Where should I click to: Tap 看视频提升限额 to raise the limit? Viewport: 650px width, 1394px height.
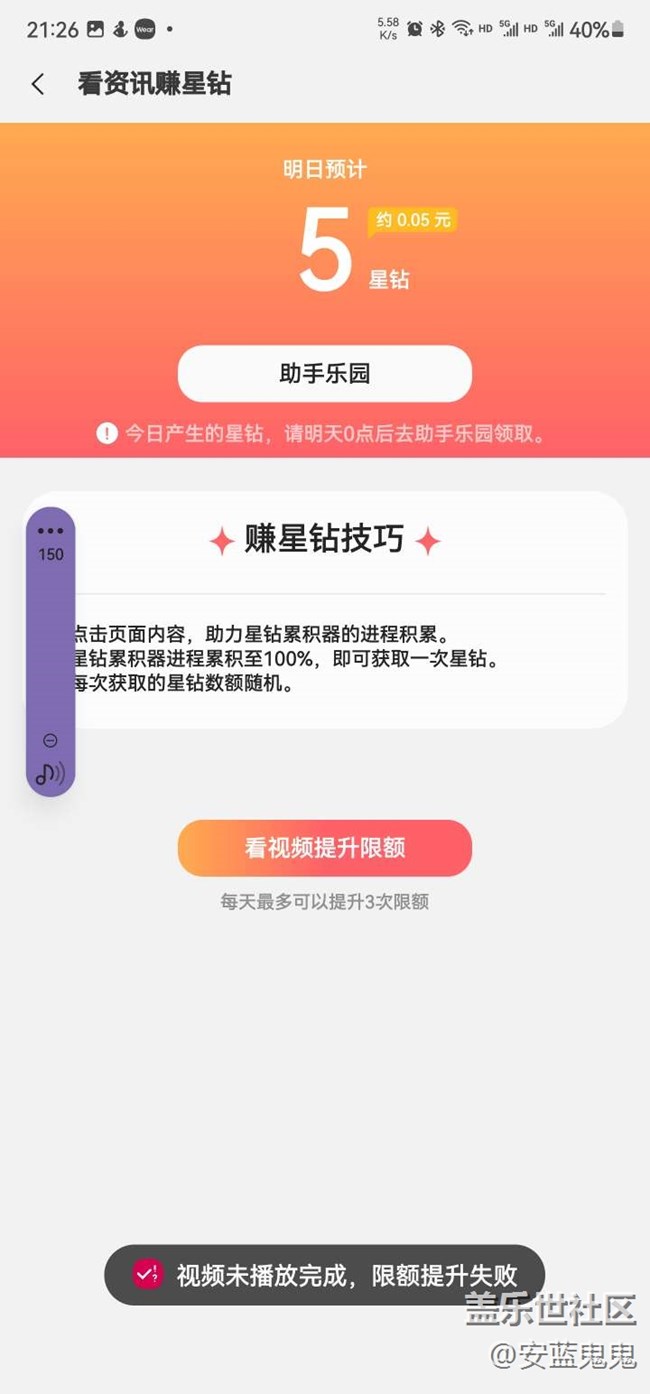click(x=324, y=848)
